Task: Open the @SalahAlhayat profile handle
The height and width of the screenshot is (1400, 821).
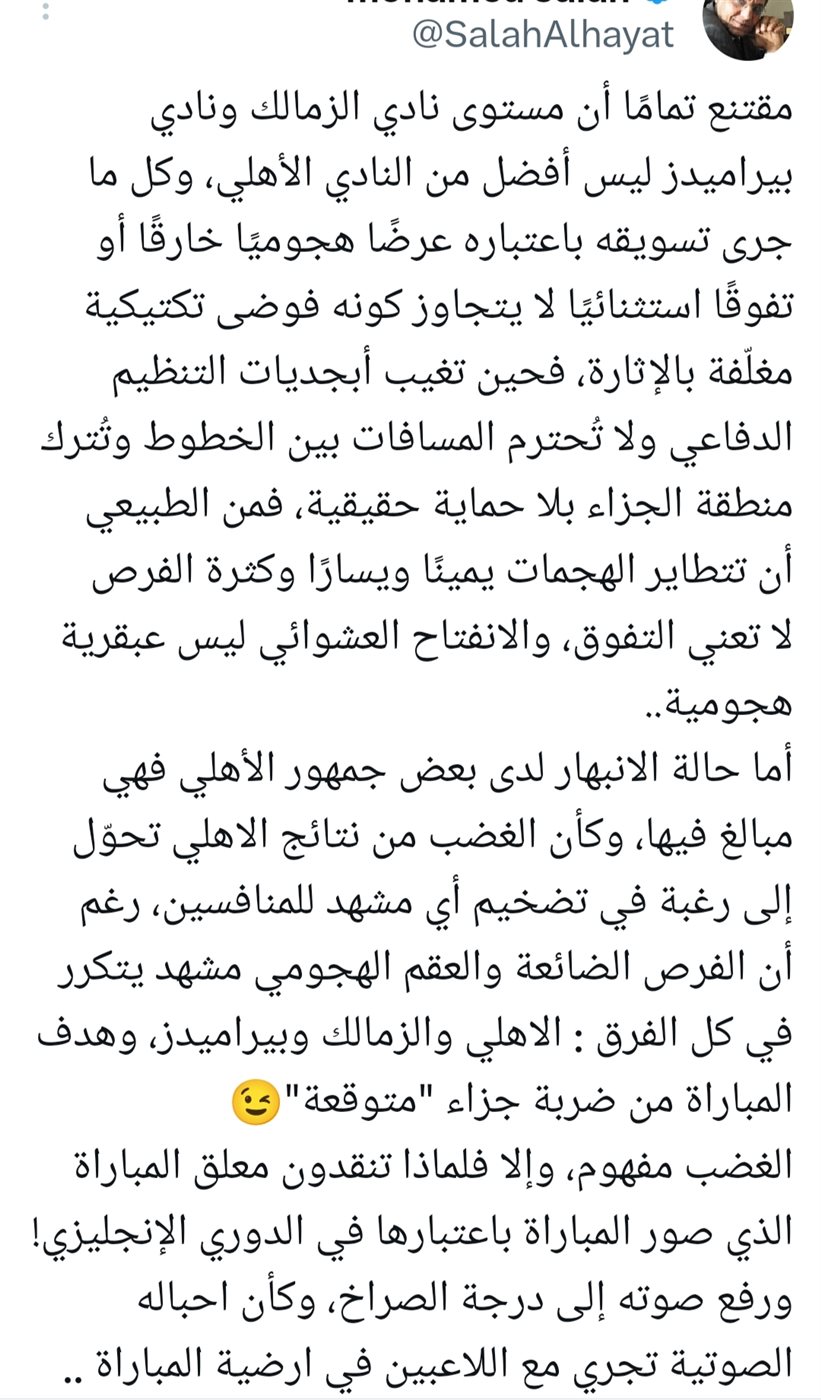Action: pyautogui.click(x=543, y=35)
